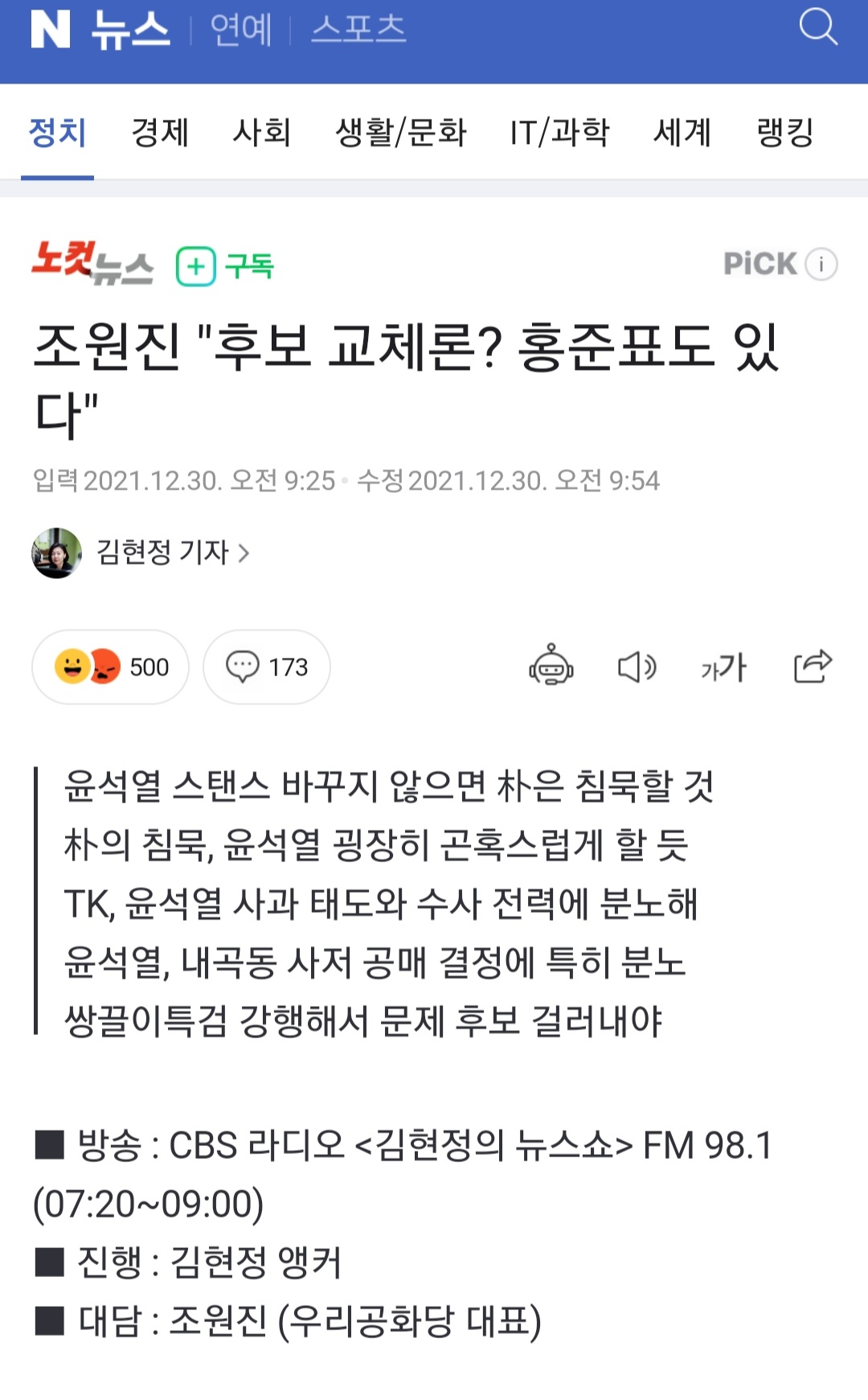Viewport: 868px width, 1400px height.
Task: Open the 스포츠 section
Action: pos(358,31)
